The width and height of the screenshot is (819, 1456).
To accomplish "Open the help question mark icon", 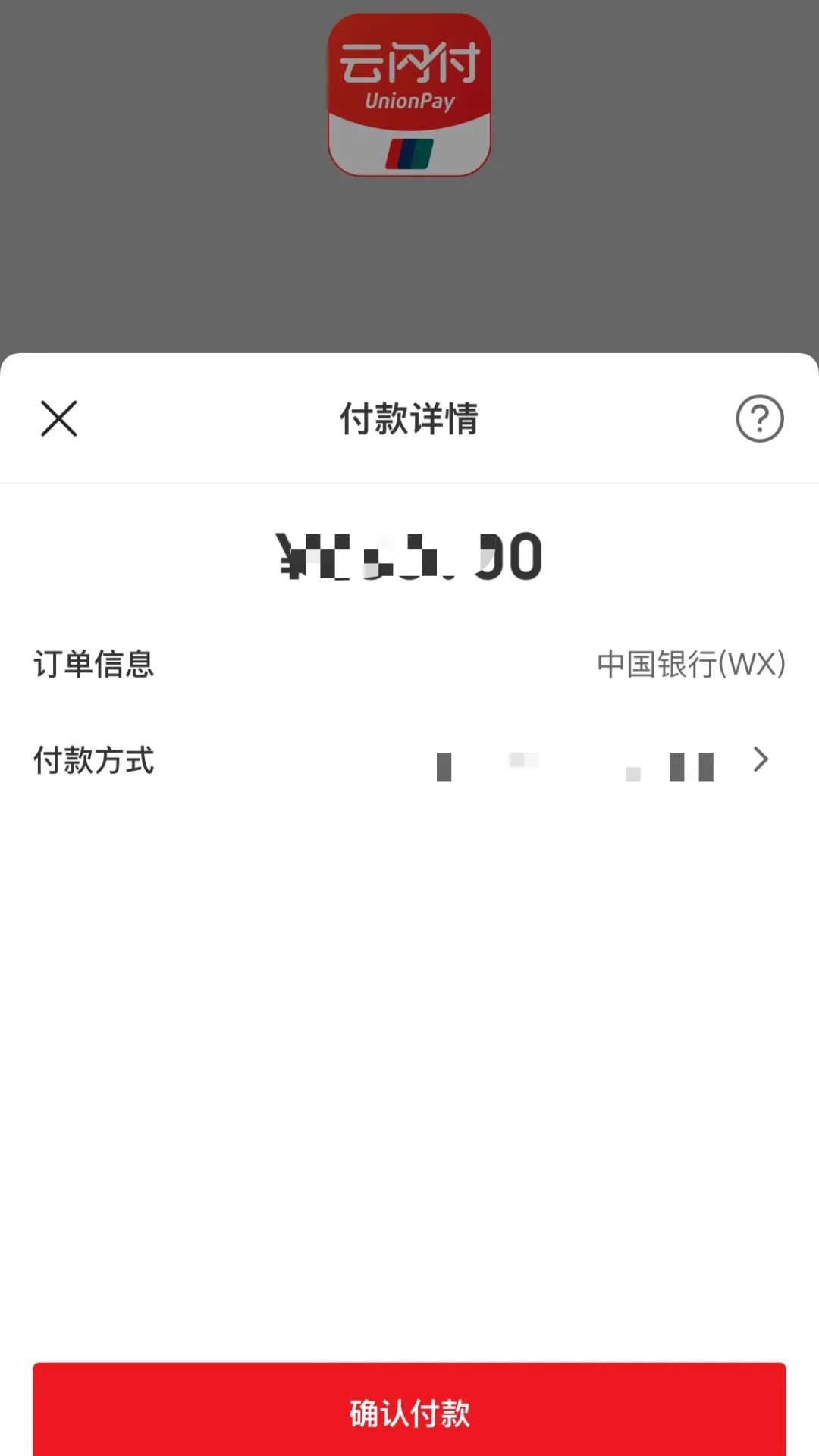I will 759,418.
